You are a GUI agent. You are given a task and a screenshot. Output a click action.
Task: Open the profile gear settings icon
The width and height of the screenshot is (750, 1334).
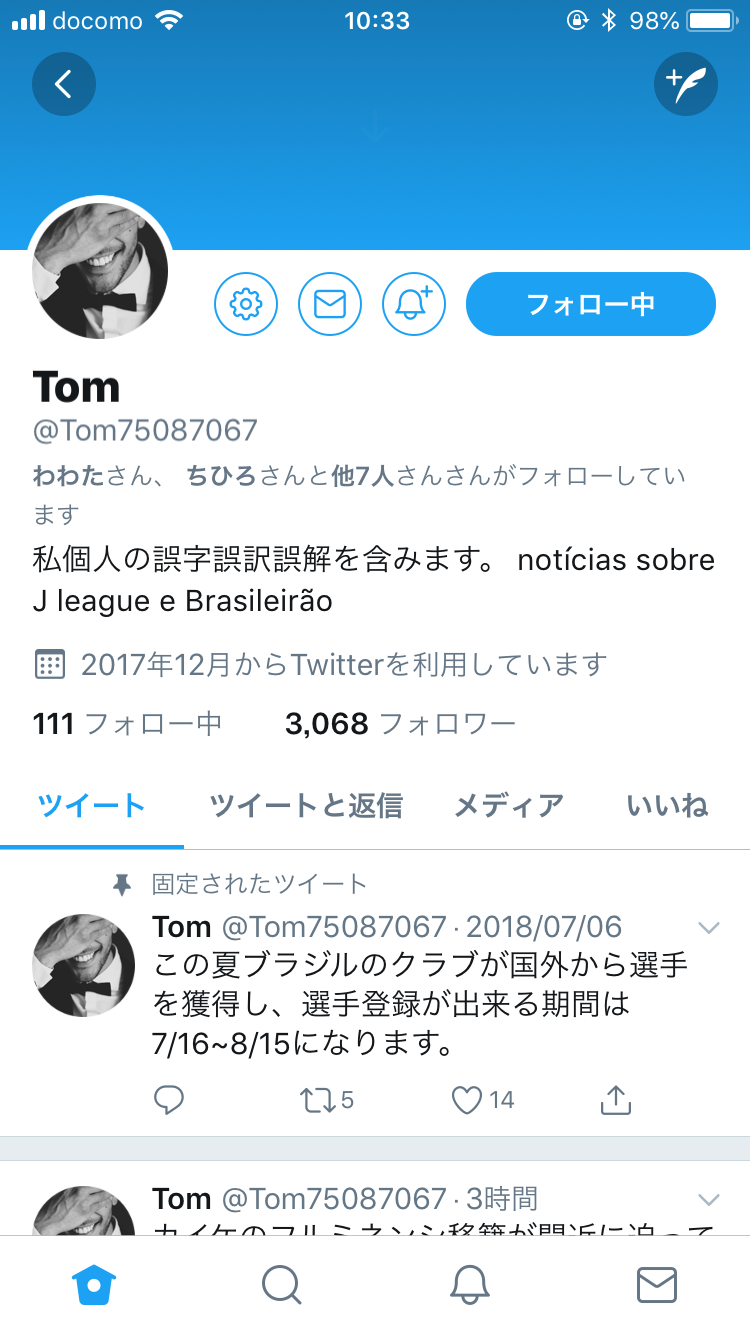point(246,304)
